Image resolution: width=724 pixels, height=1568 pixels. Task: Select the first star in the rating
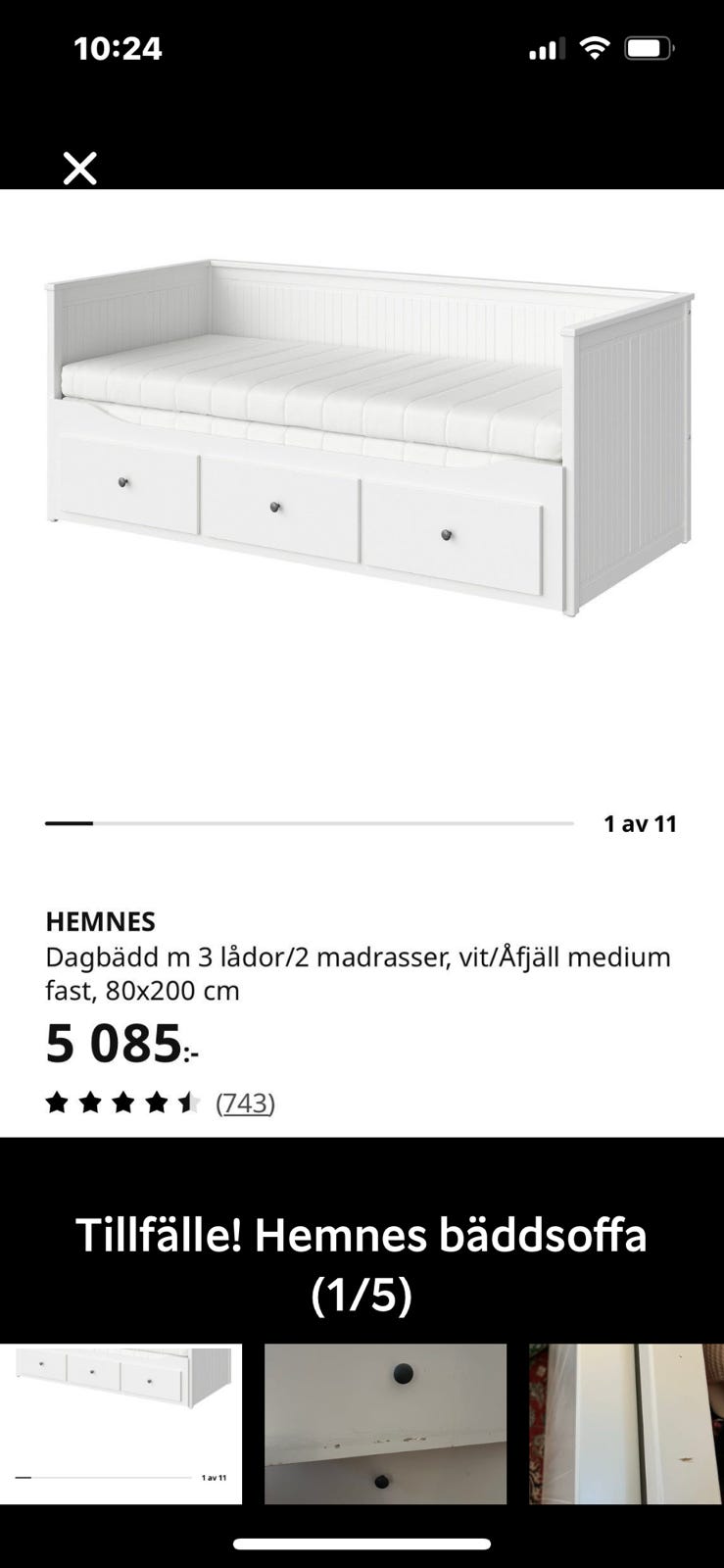click(x=59, y=1102)
